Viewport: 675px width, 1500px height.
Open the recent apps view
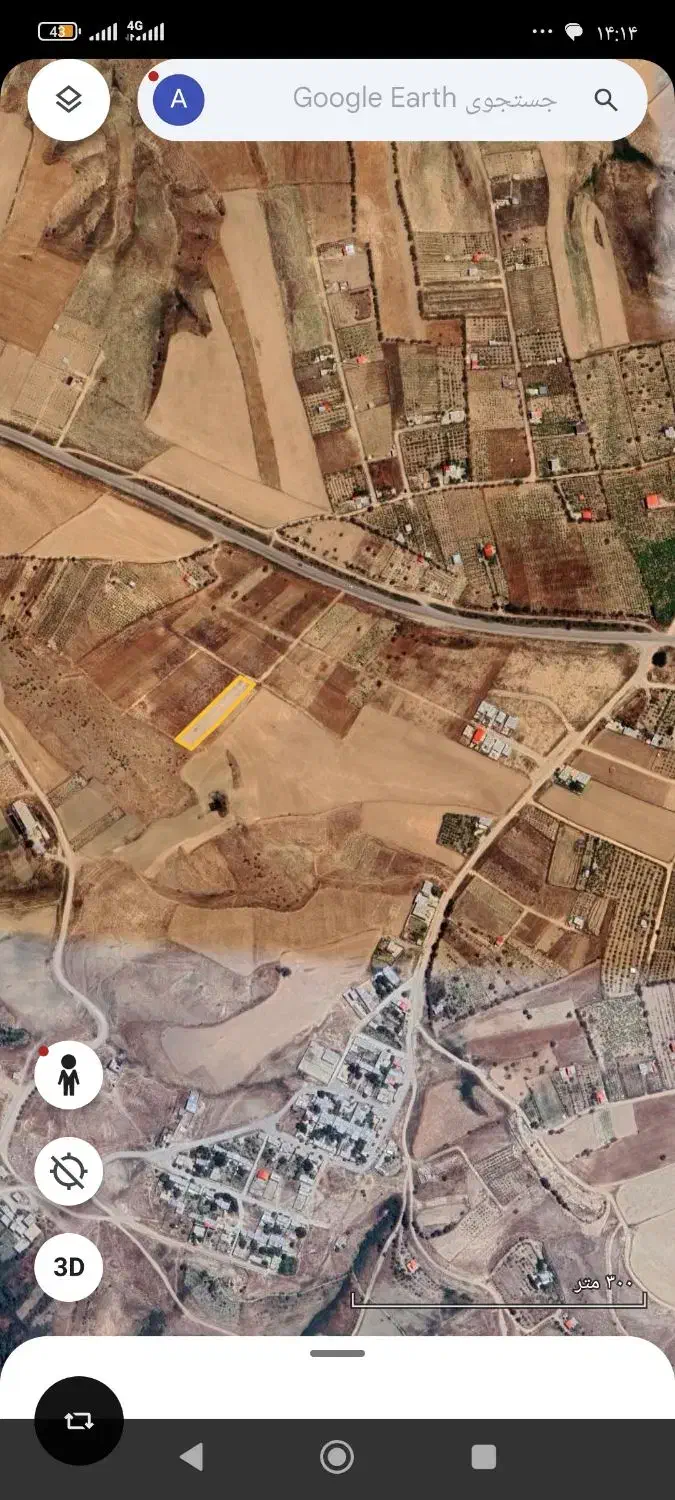(484, 1457)
